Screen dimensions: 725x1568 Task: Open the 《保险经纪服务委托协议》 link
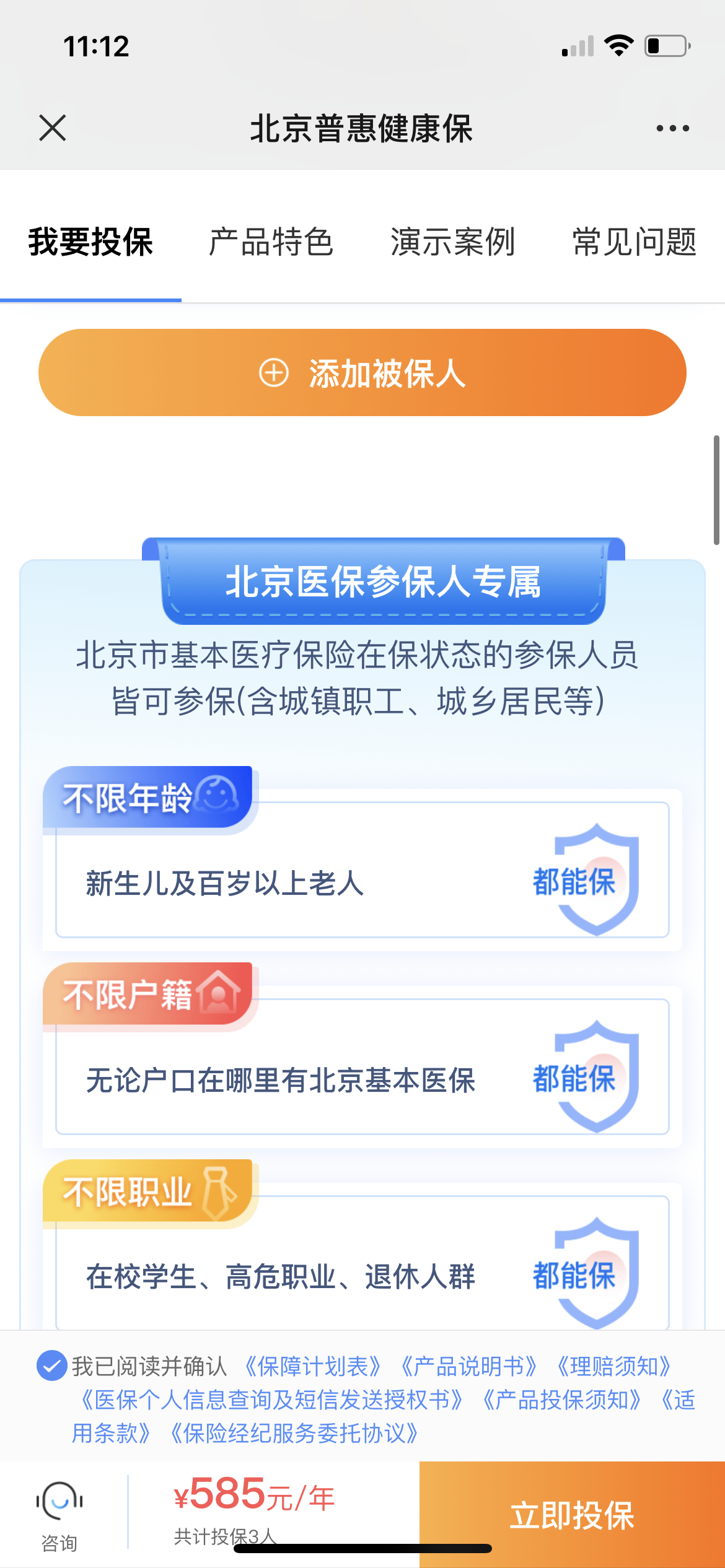tap(294, 1433)
